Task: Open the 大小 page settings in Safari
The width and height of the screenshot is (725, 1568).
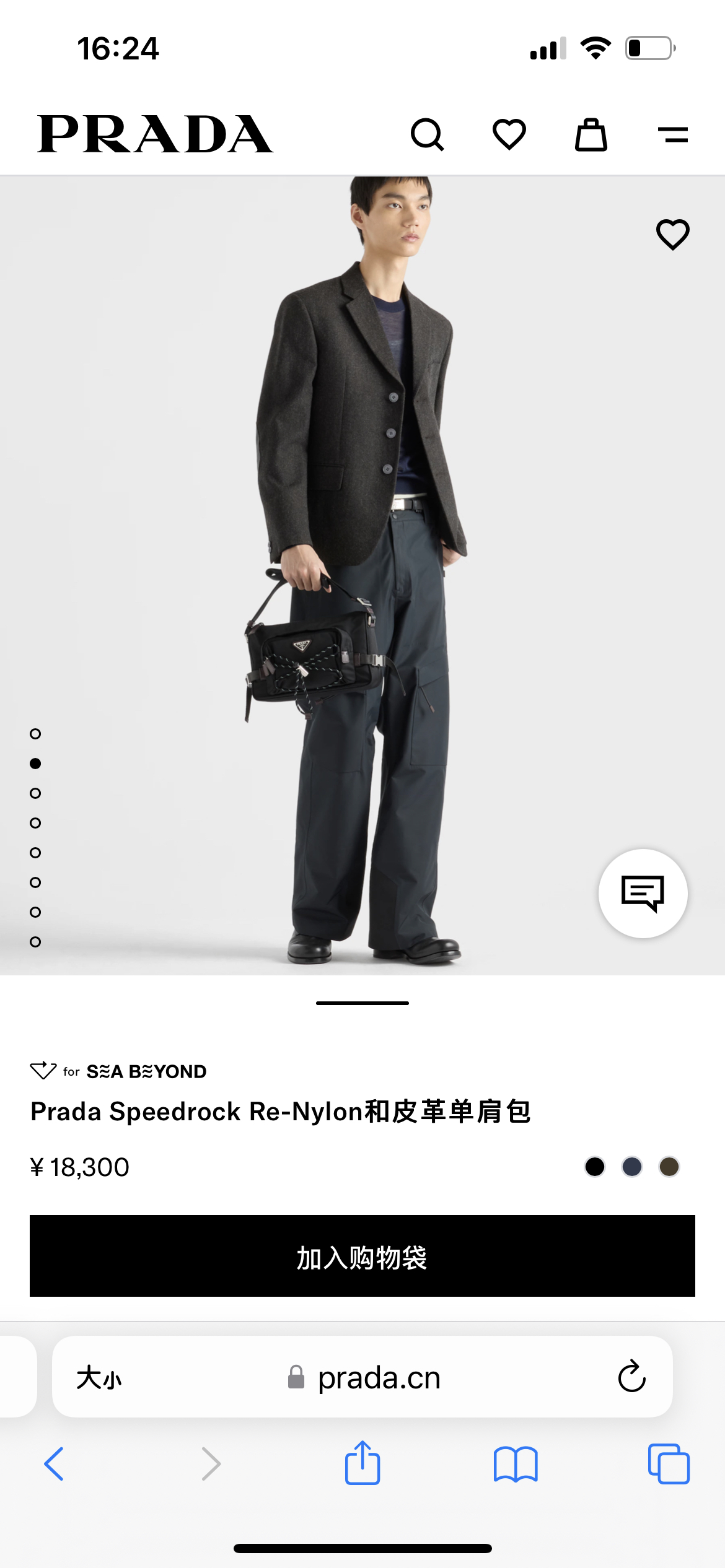Action: click(x=99, y=1378)
